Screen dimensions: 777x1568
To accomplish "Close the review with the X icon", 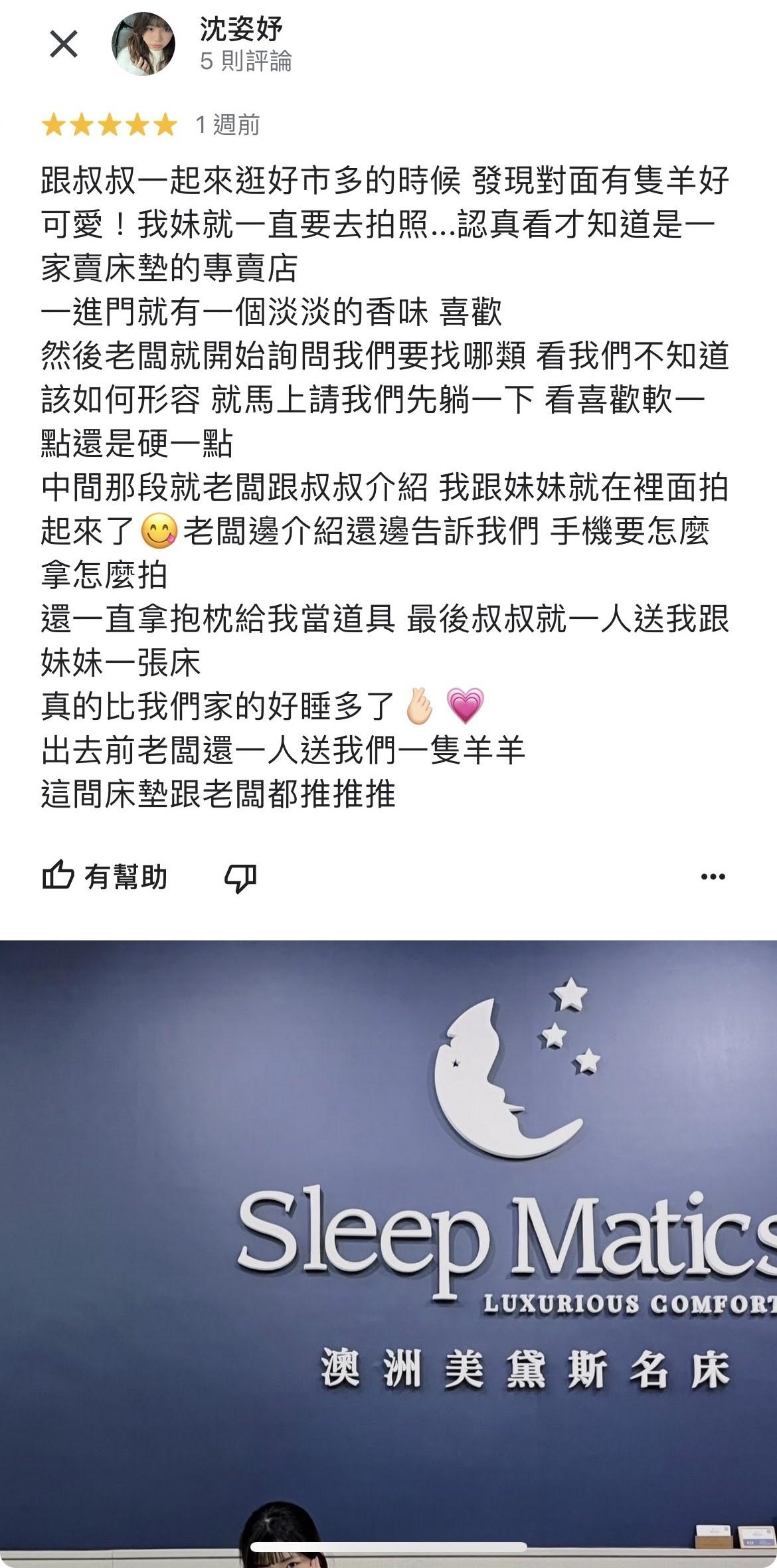I will click(64, 44).
